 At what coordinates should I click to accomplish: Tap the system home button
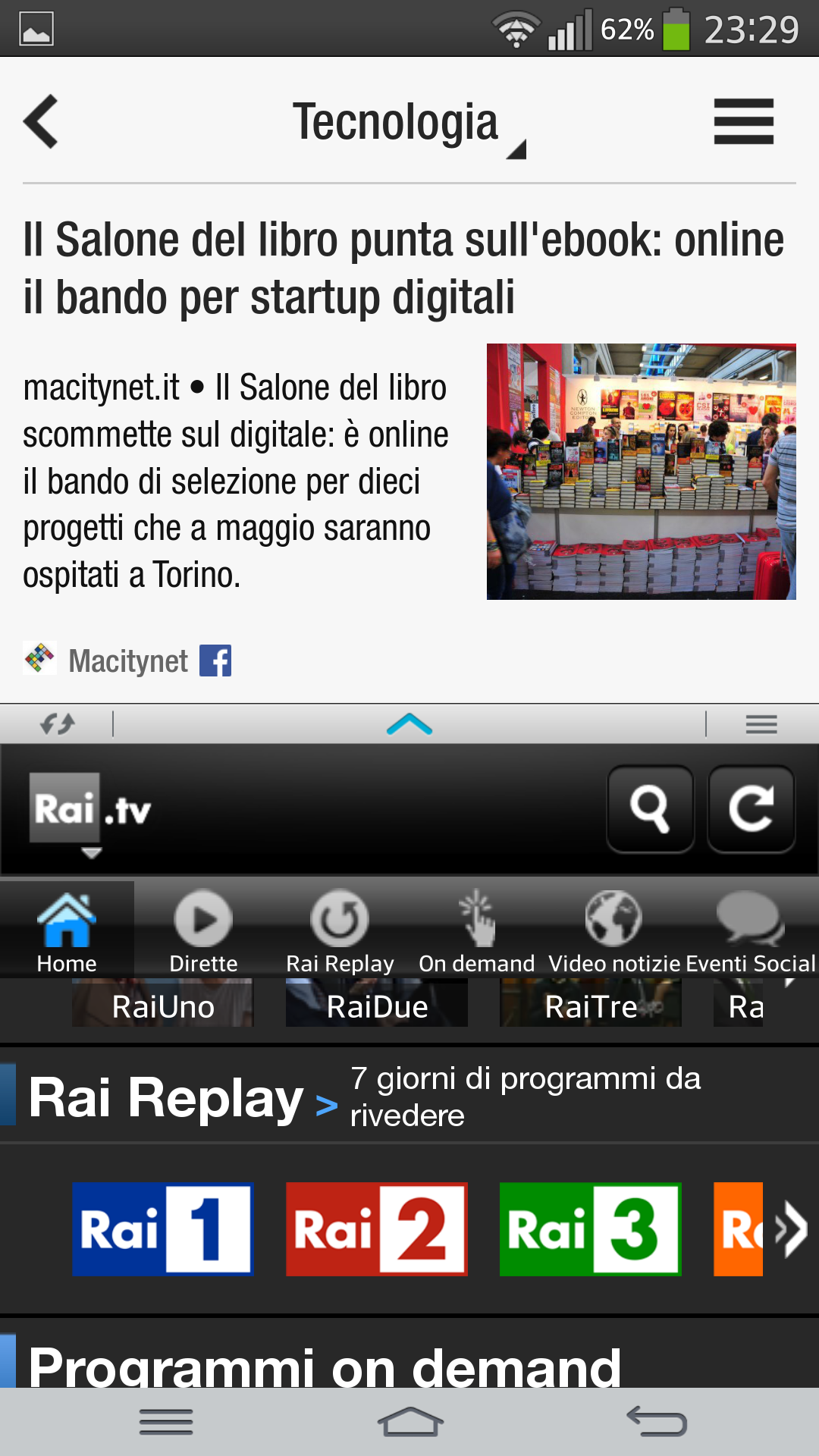click(x=409, y=1422)
